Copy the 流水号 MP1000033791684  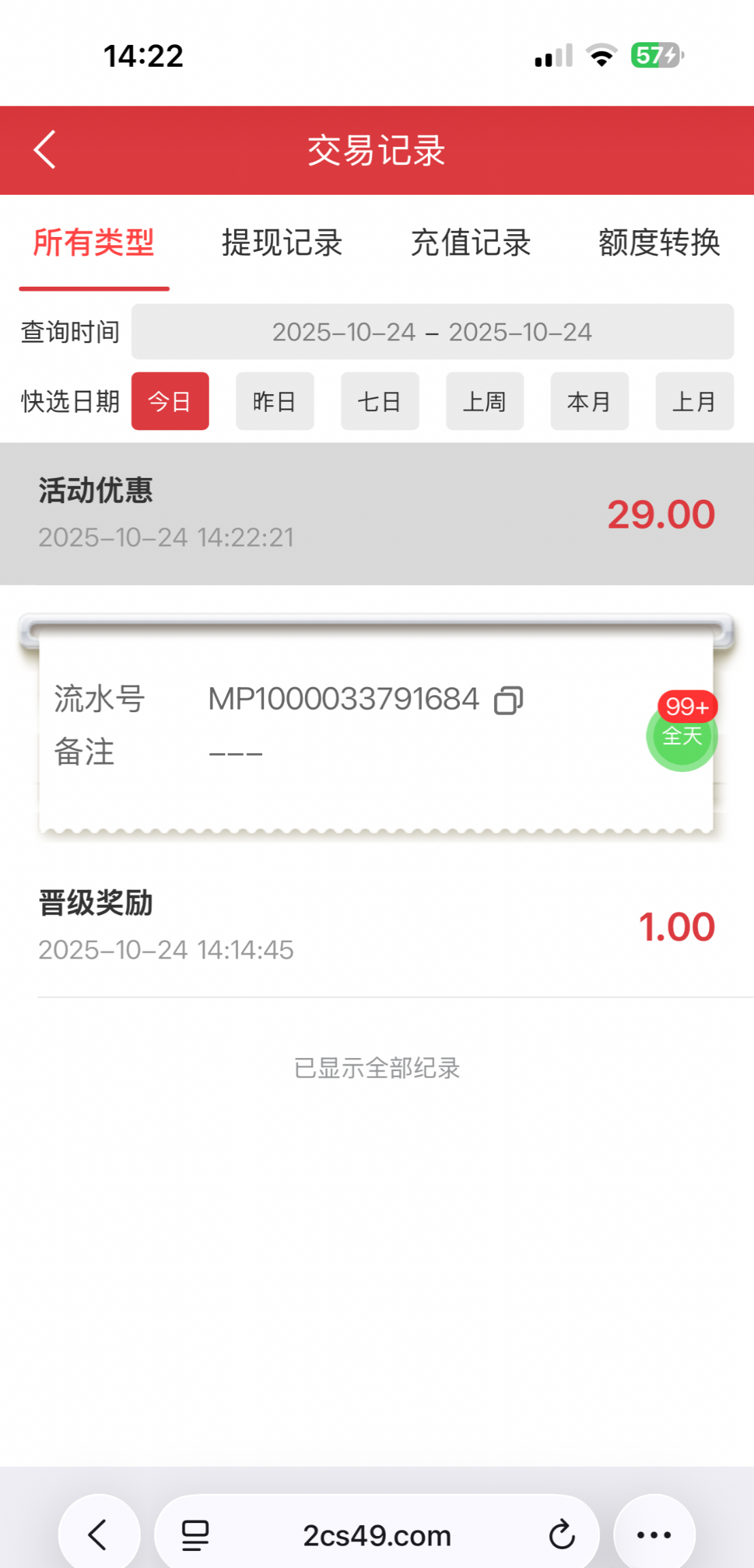coord(508,700)
